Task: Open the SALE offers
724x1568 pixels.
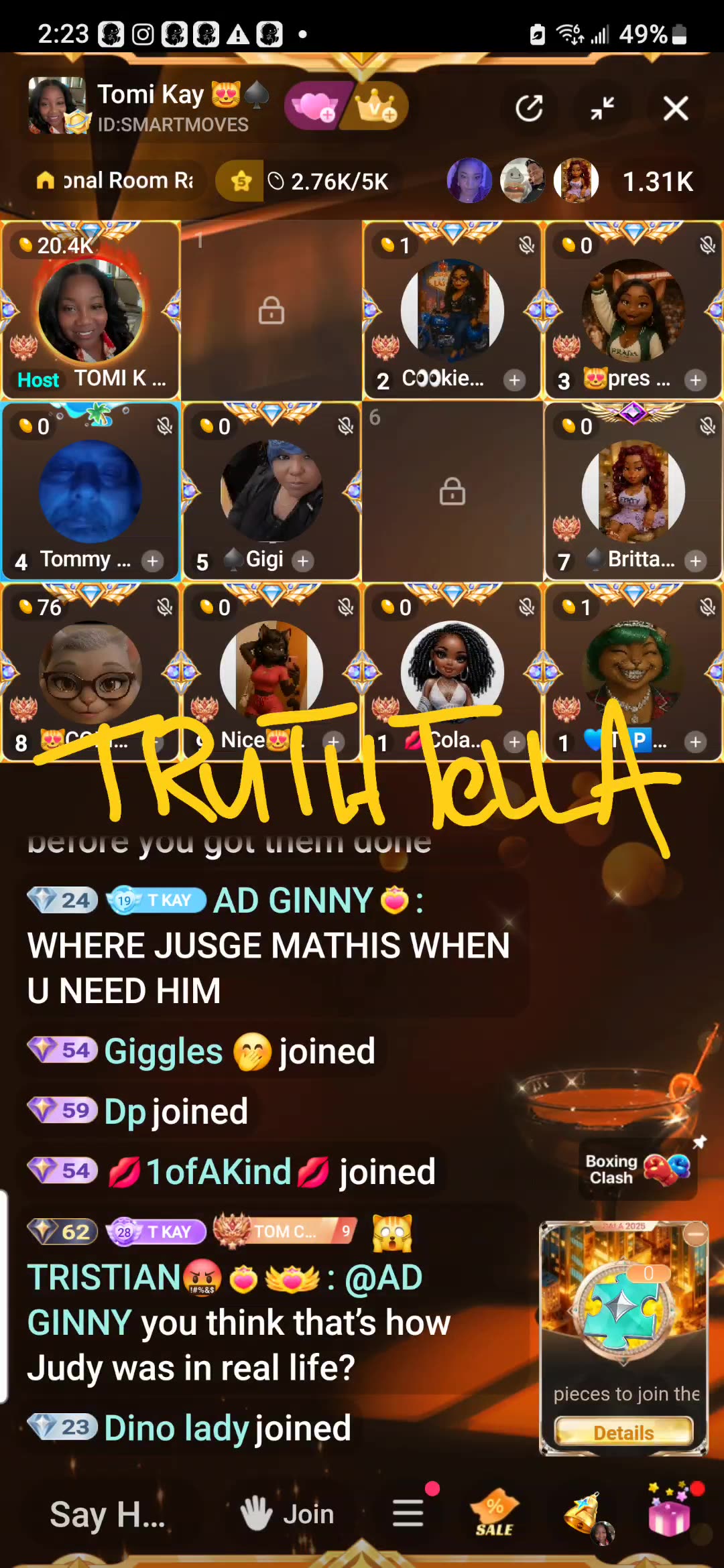Action: tap(495, 1514)
